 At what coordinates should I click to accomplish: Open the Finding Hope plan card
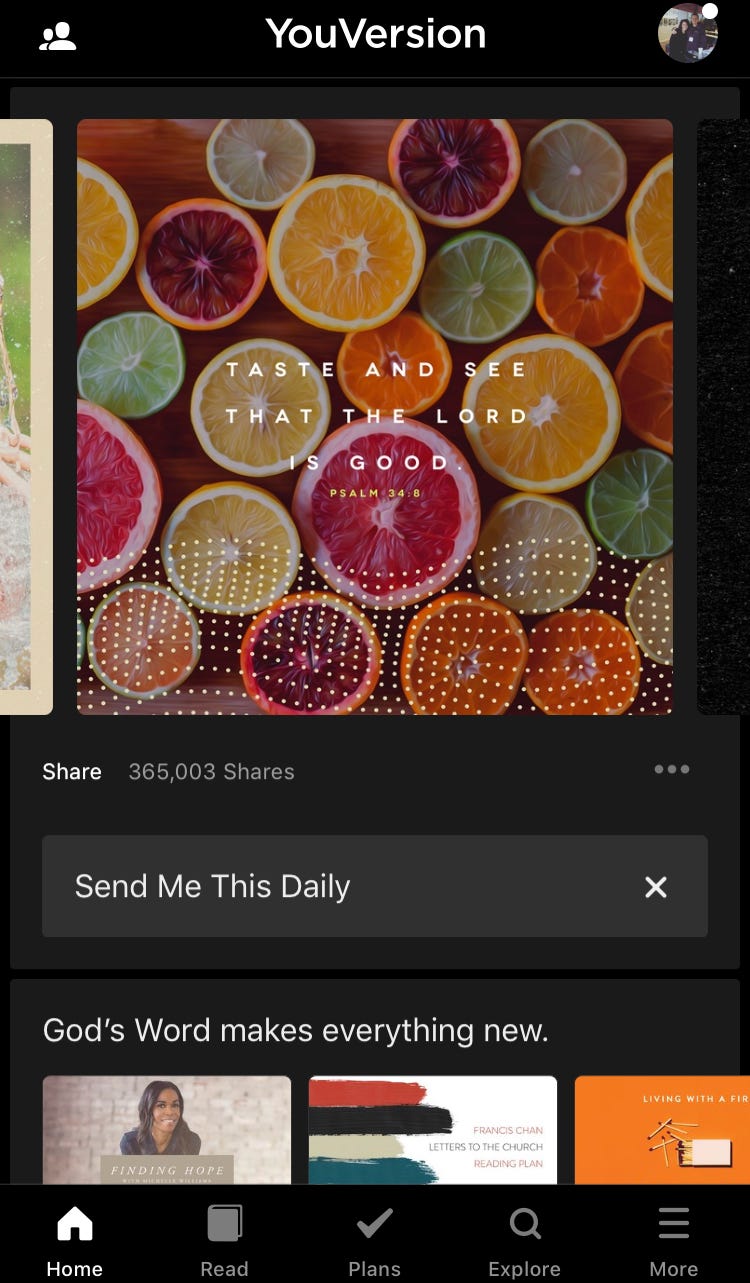click(167, 1130)
